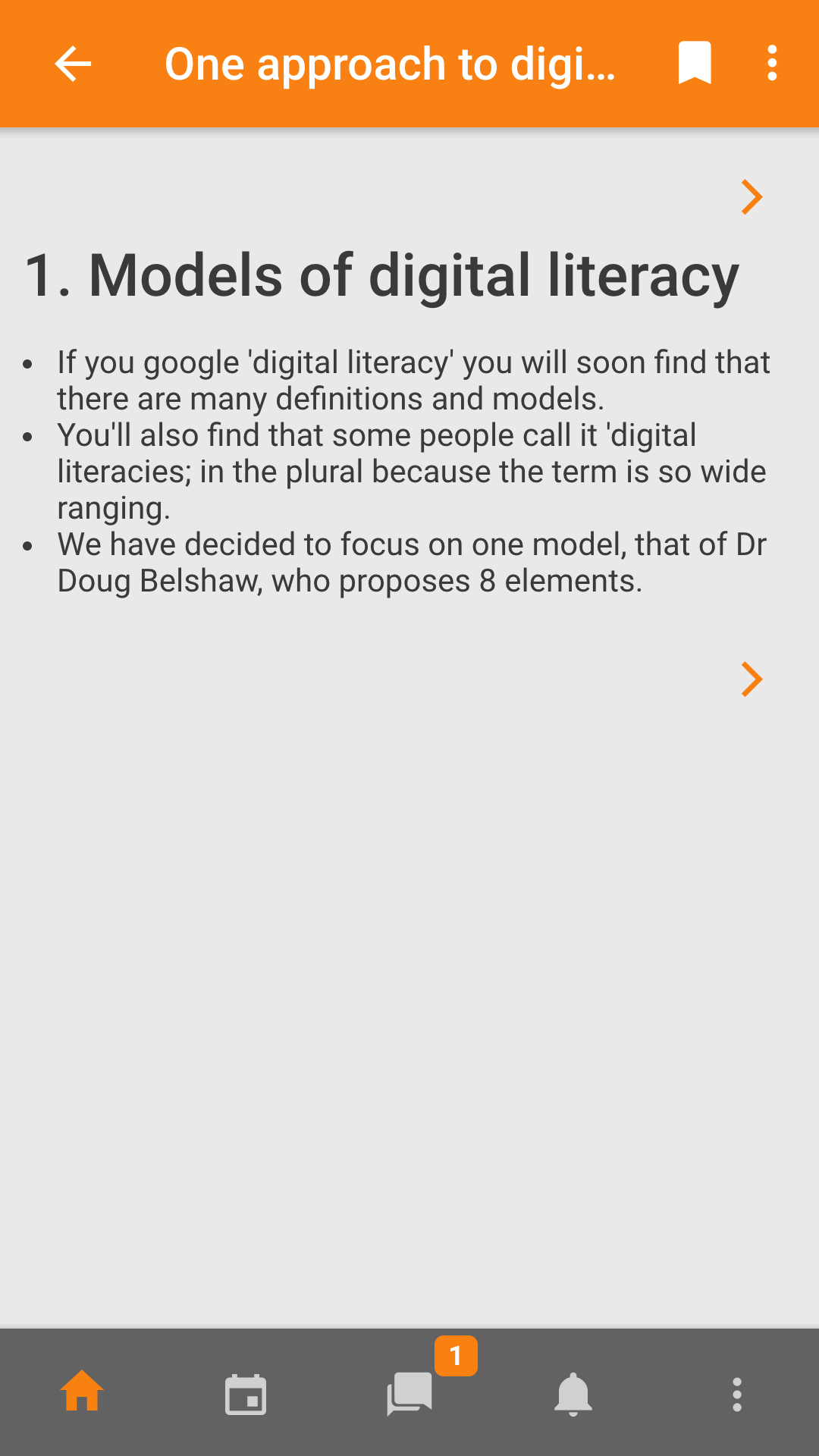The height and width of the screenshot is (1456, 819).
Task: Open the Calendar tab
Action: 246,1394
